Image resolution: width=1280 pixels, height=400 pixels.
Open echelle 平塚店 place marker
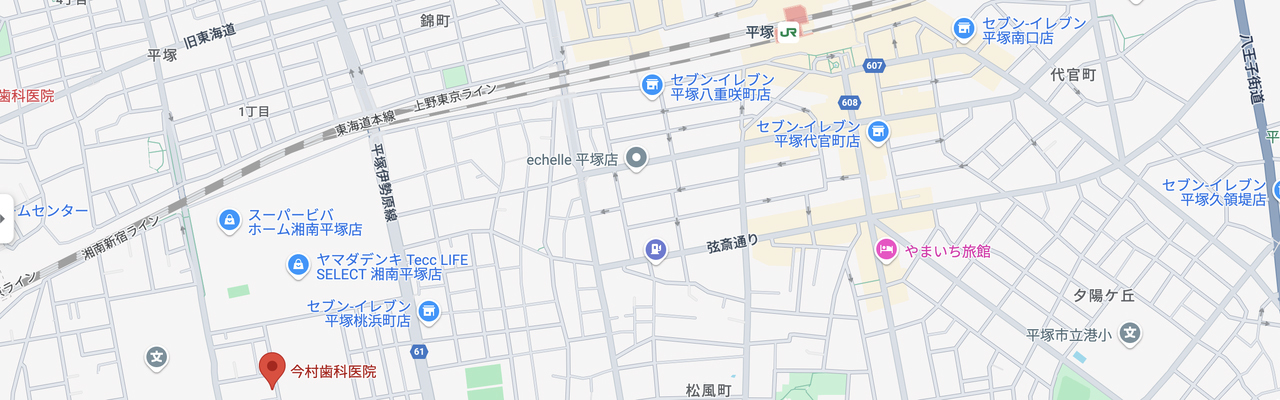tap(636, 158)
